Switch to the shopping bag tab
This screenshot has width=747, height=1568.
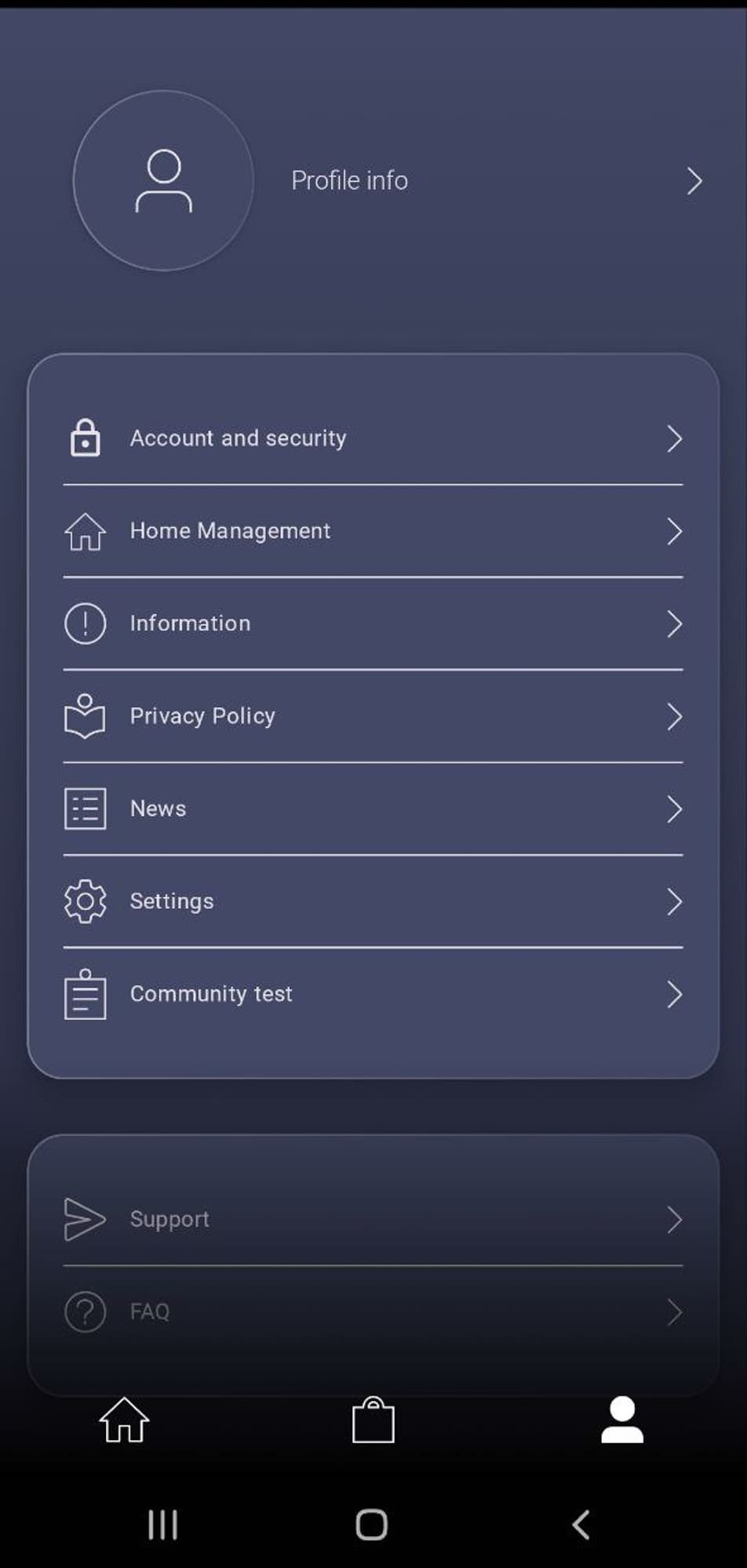[x=373, y=1420]
